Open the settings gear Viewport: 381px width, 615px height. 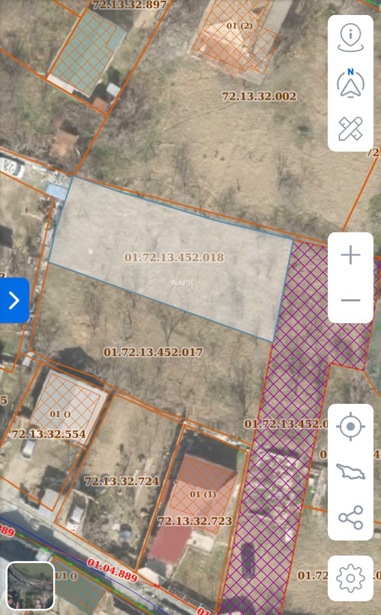pyautogui.click(x=350, y=578)
